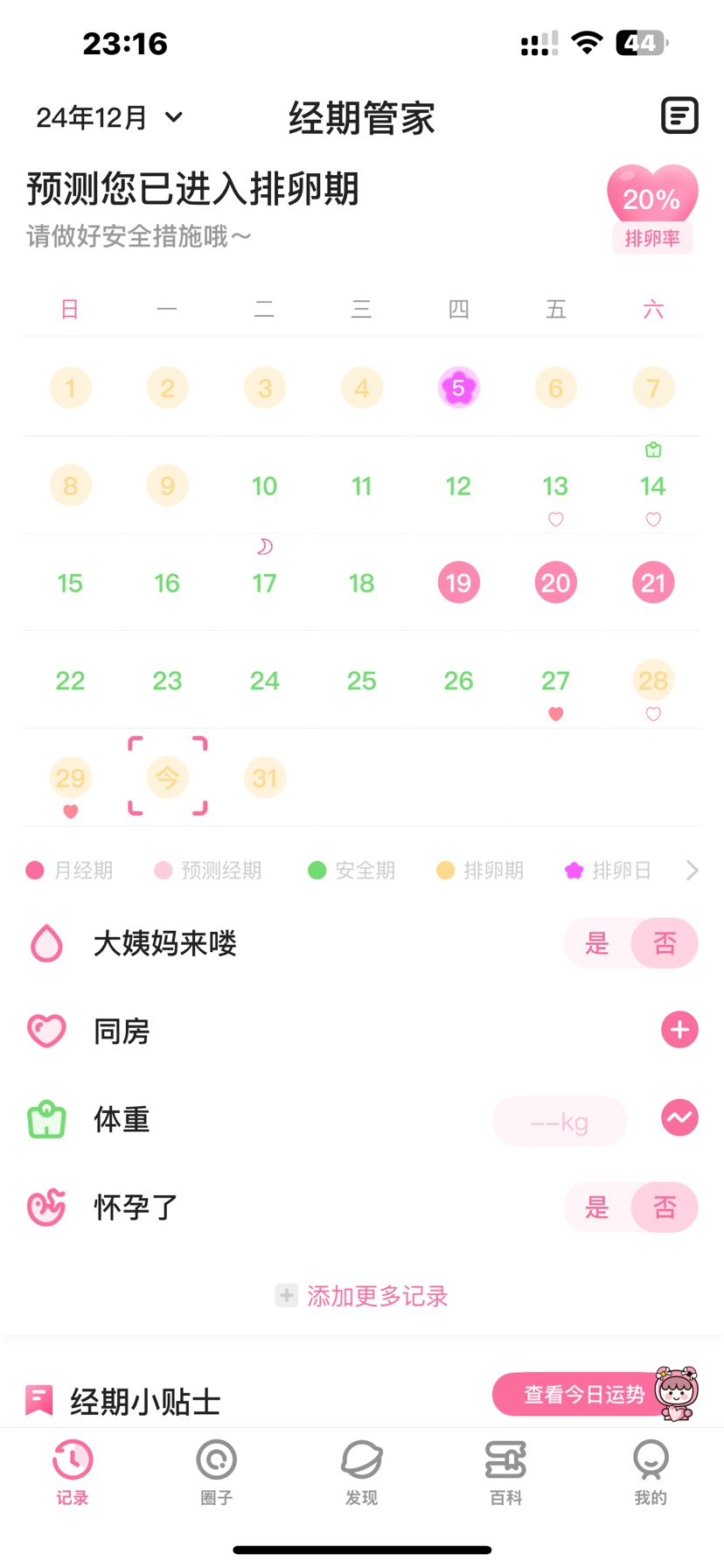Mark 大姨妈来喽 as 是
The width and height of the screenshot is (724, 1568).
597,943
